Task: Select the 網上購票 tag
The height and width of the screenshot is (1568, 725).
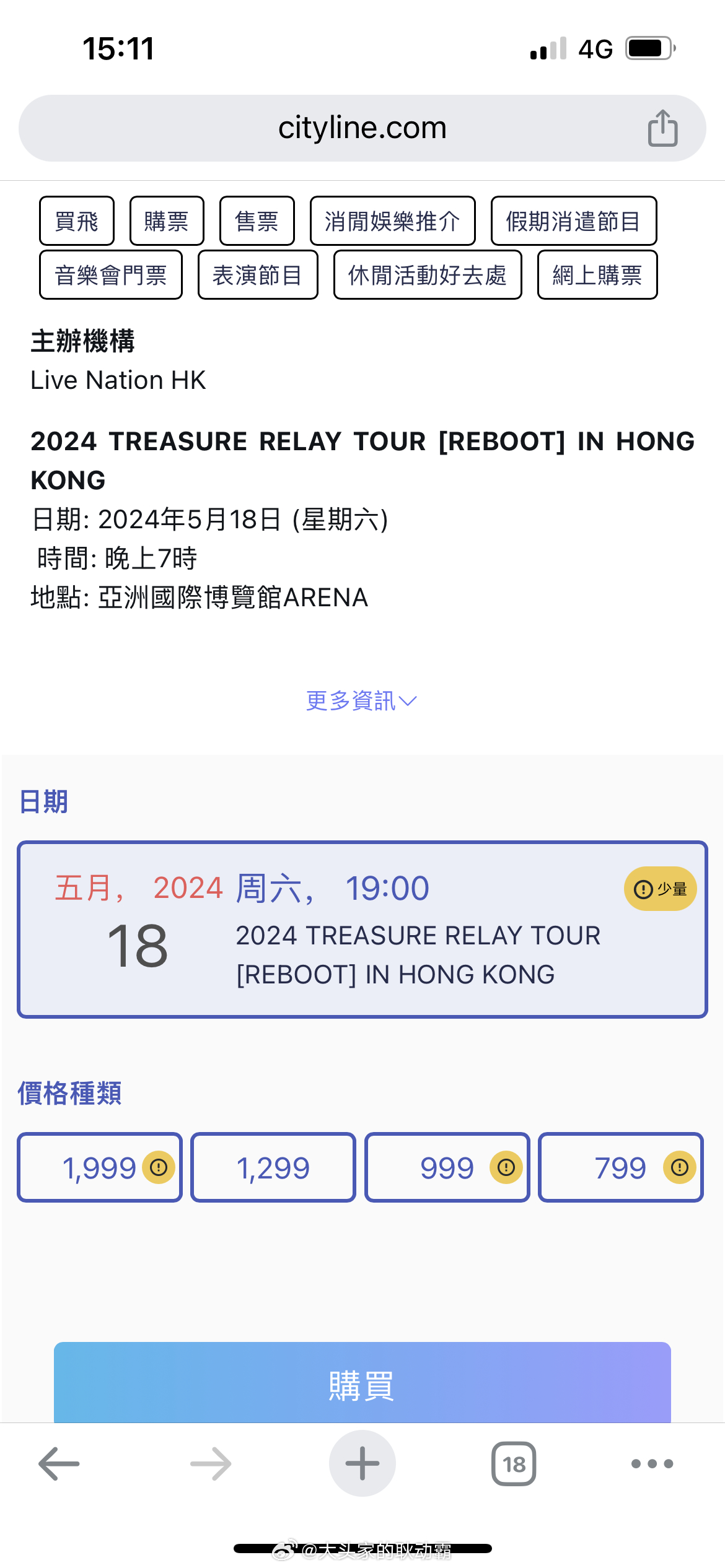Action: pyautogui.click(x=597, y=275)
